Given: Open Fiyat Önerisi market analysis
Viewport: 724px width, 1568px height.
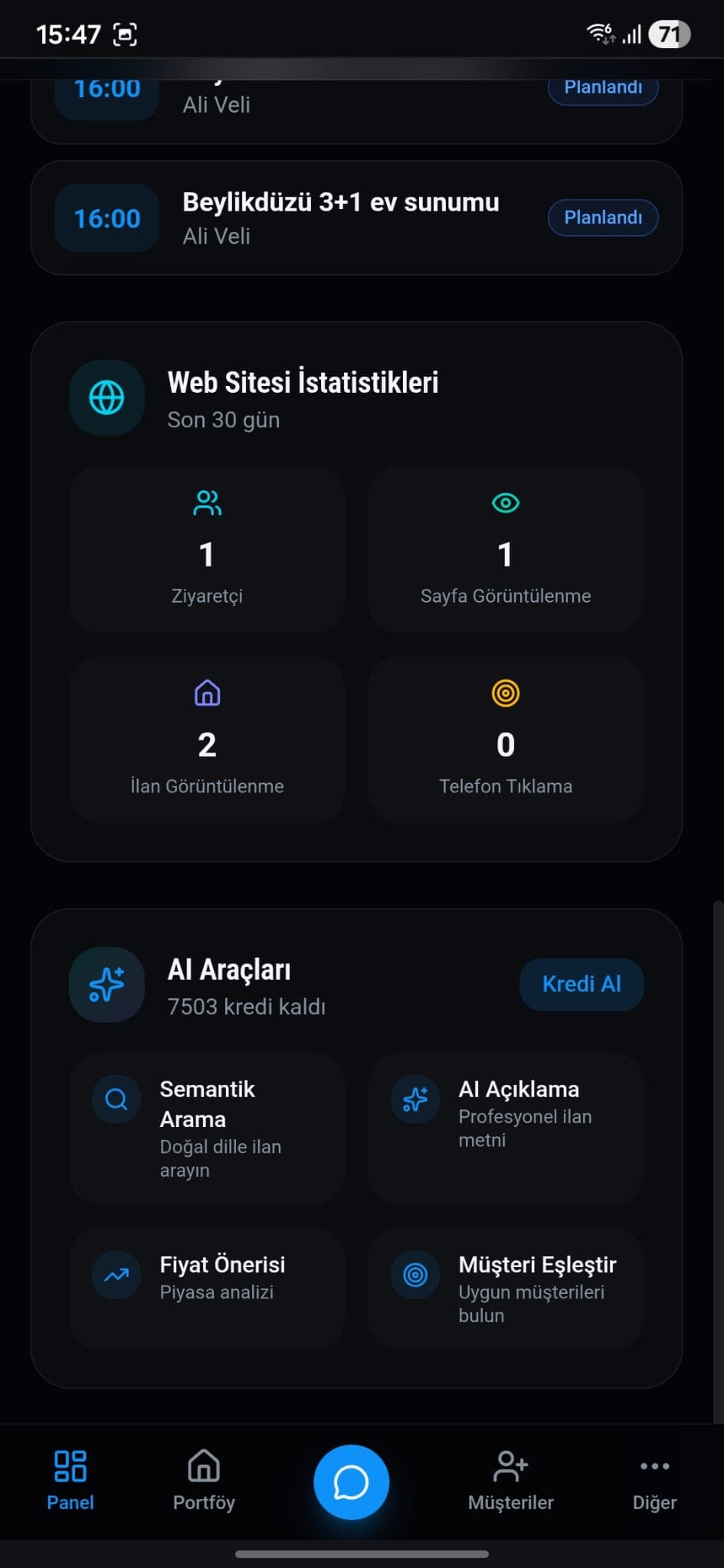Looking at the screenshot, I should 205,1289.
